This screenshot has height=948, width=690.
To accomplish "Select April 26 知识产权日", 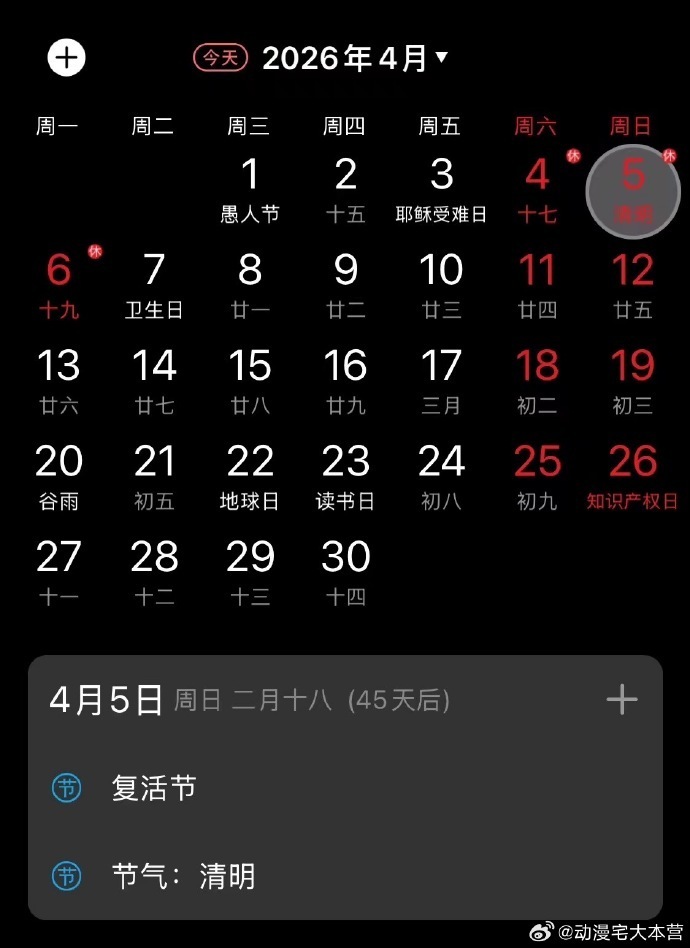I will [x=632, y=475].
